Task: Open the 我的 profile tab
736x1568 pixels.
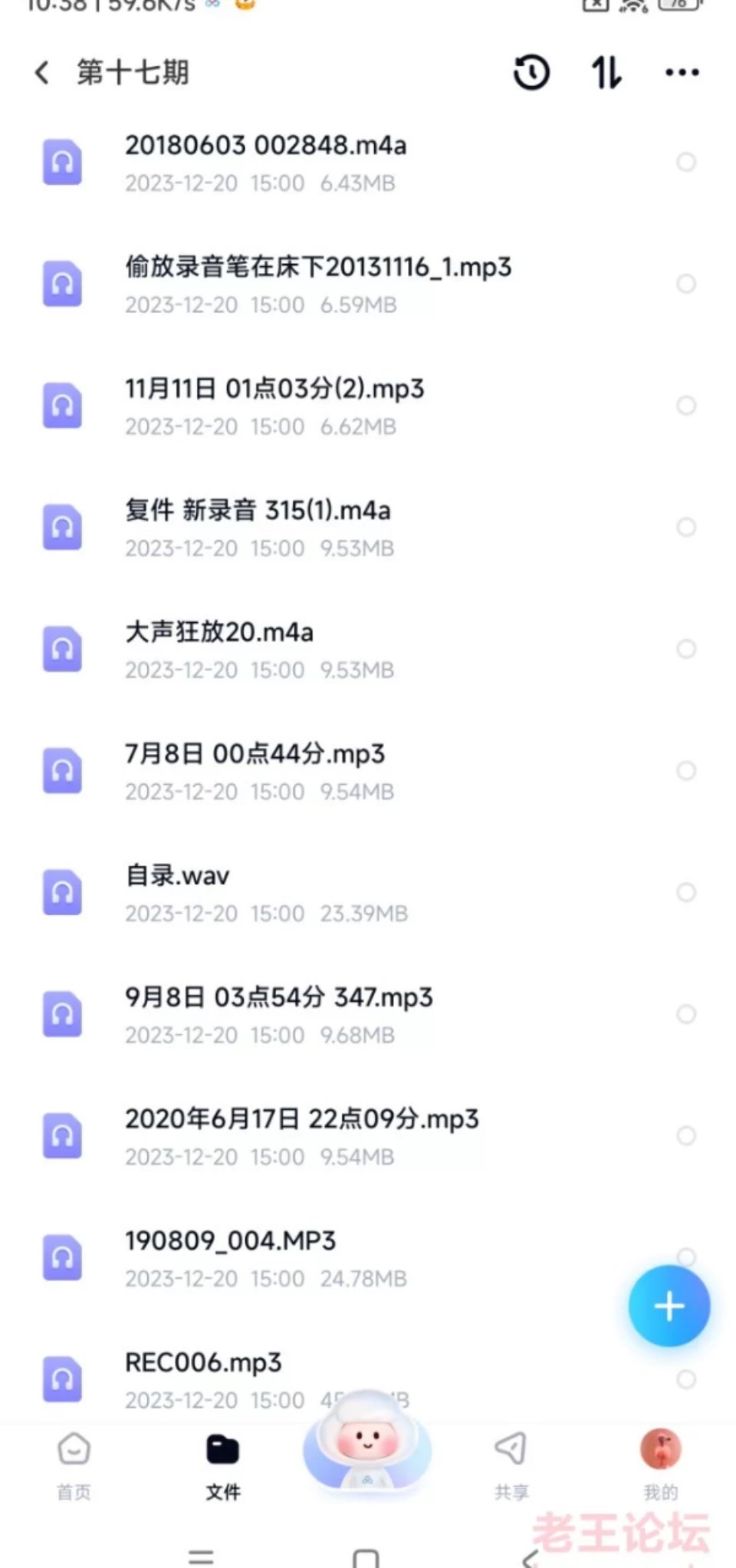Action: click(x=660, y=1464)
